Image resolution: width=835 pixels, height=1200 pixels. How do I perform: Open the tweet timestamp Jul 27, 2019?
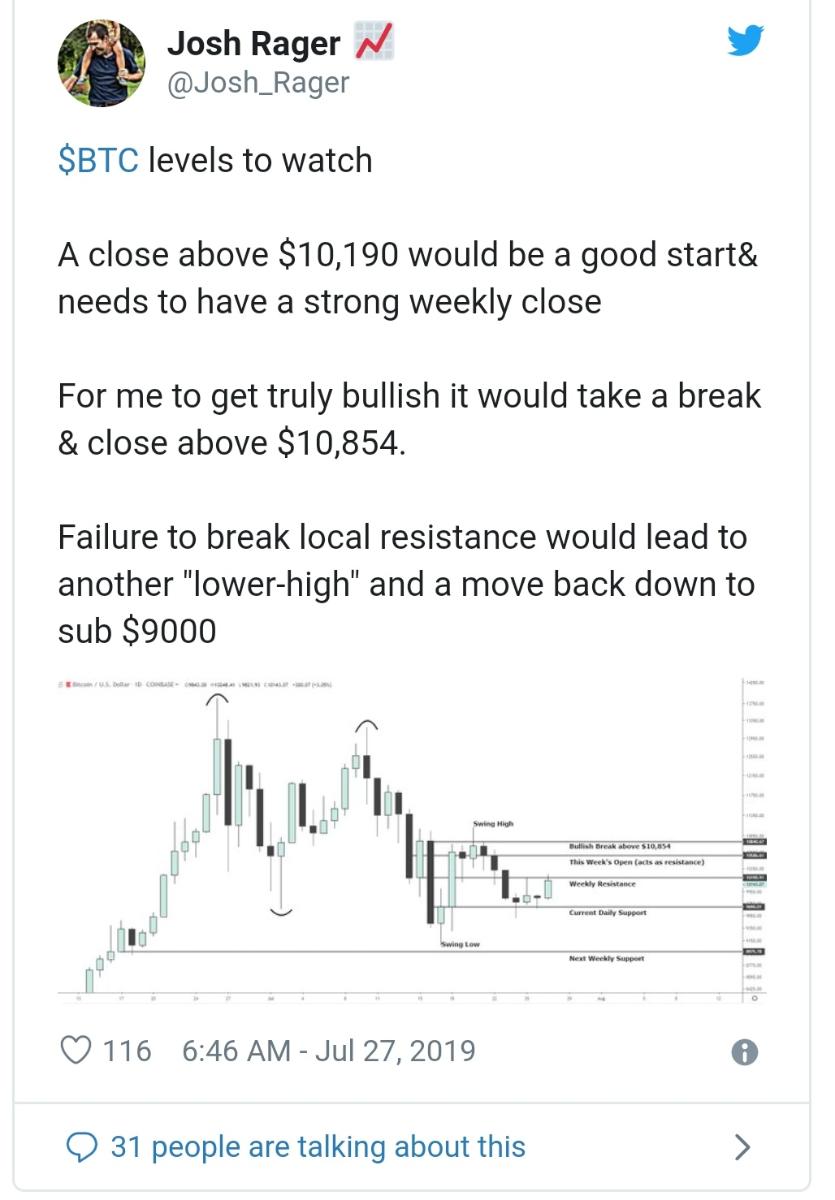point(330,1051)
